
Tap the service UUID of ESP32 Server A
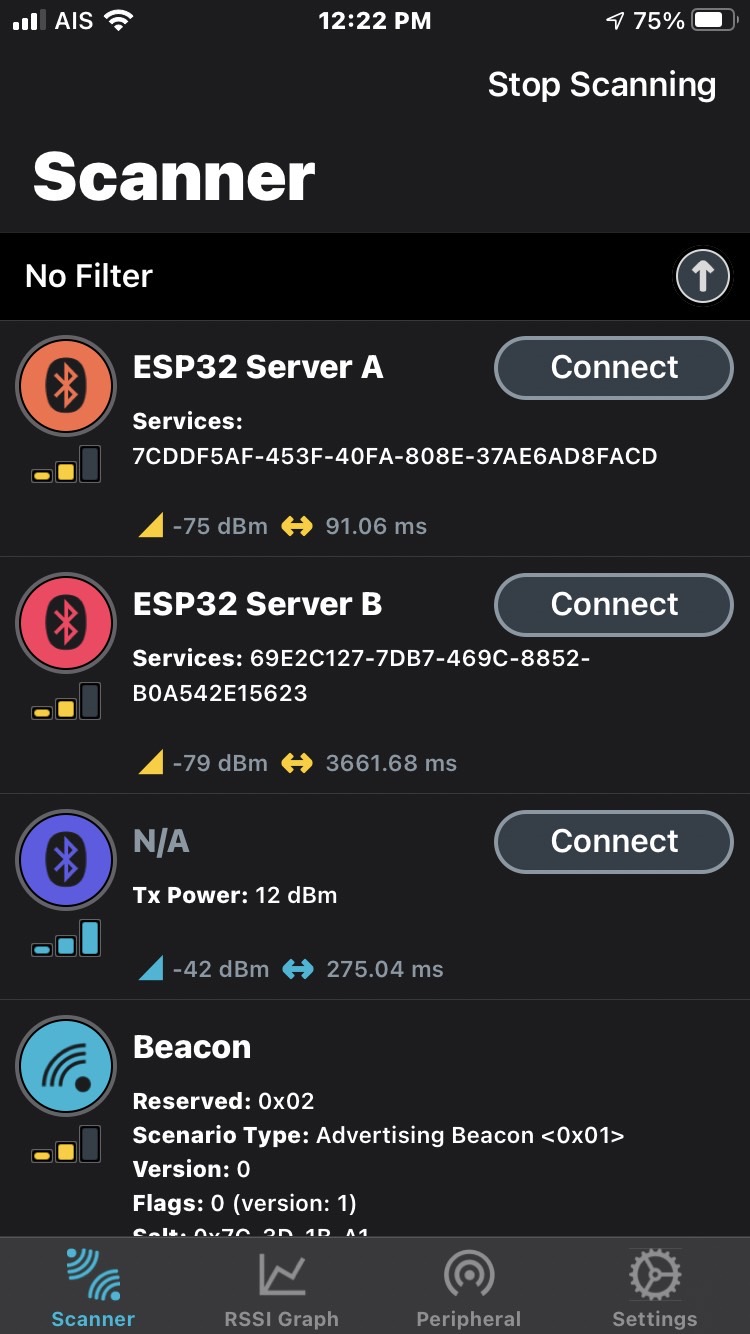tap(394, 455)
